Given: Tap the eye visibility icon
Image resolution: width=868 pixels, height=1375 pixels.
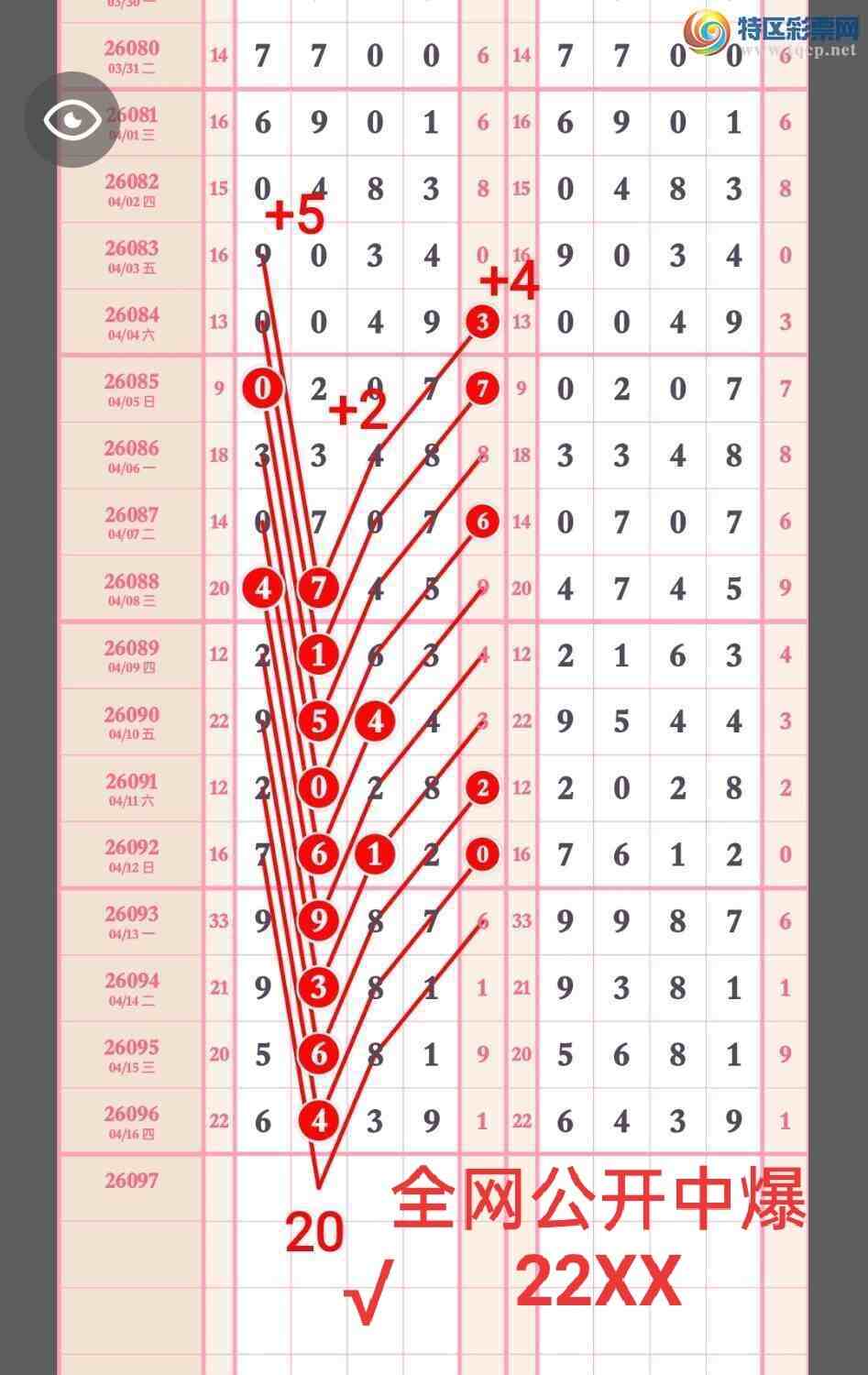Looking at the screenshot, I should click(72, 119).
